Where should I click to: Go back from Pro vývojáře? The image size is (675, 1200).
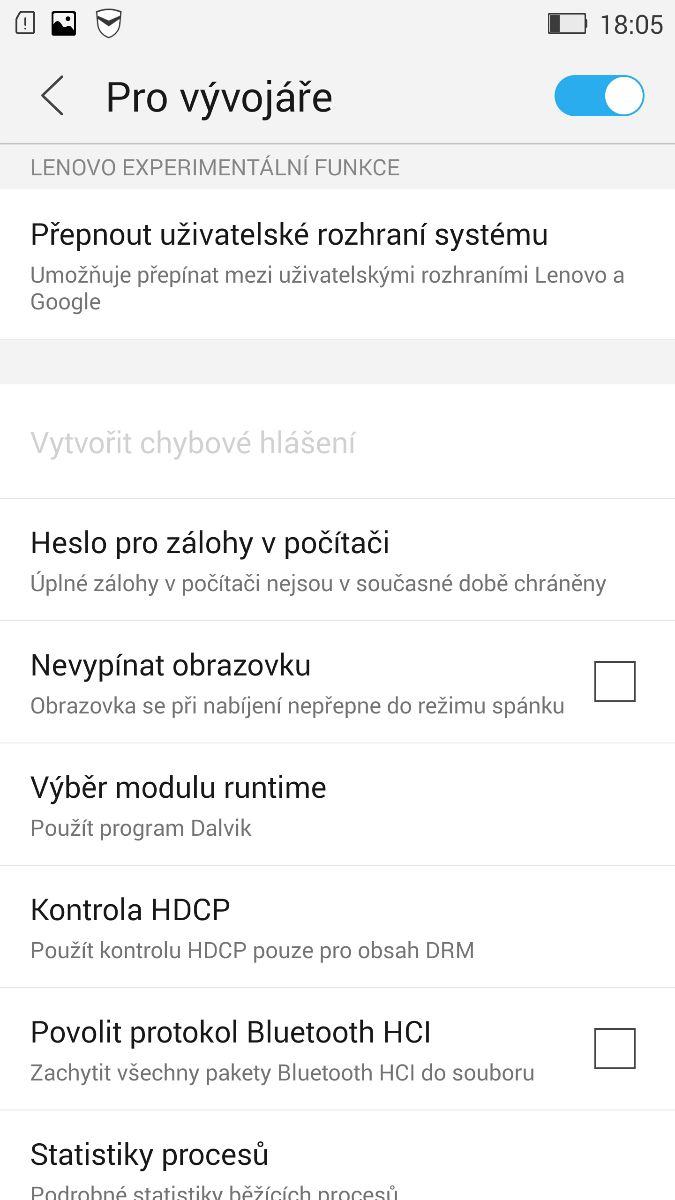(x=52, y=97)
